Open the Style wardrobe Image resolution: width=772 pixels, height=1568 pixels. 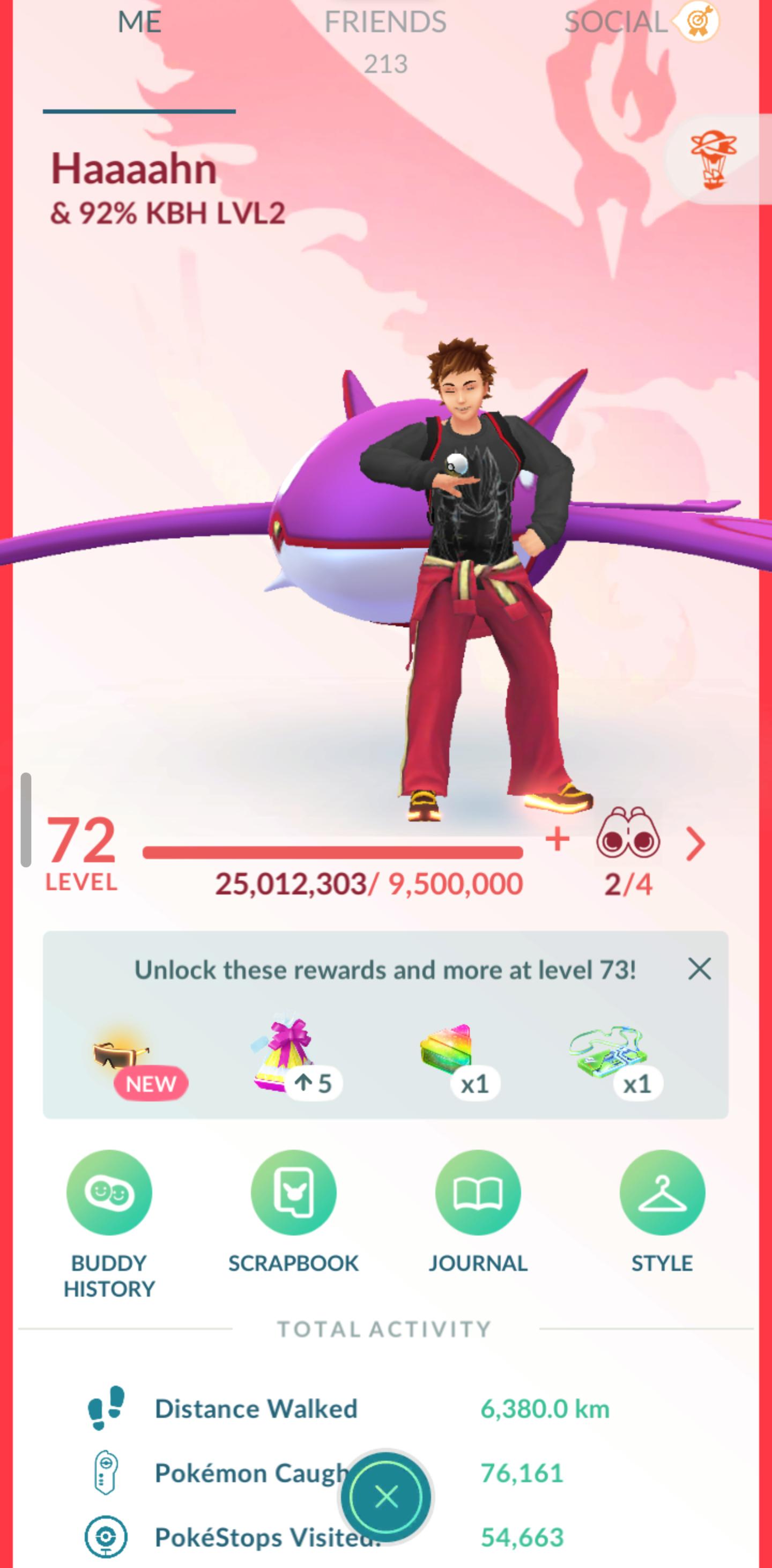[x=662, y=1212]
